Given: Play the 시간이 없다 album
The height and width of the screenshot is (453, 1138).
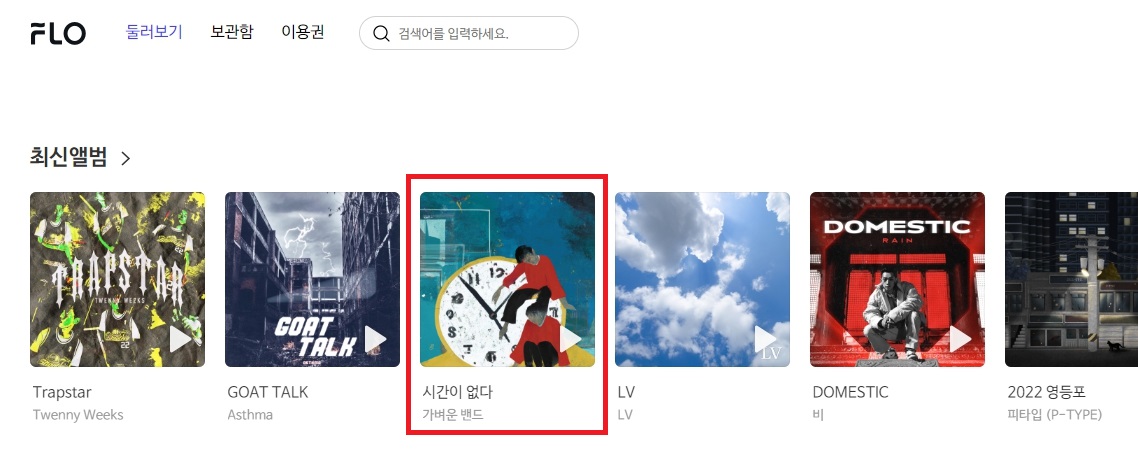Looking at the screenshot, I should (x=570, y=339).
